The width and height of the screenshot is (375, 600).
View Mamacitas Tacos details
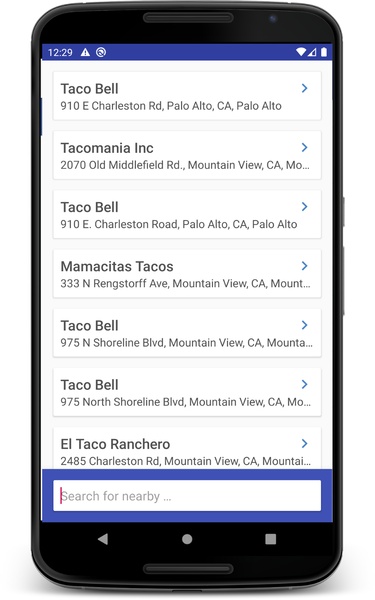click(187, 274)
